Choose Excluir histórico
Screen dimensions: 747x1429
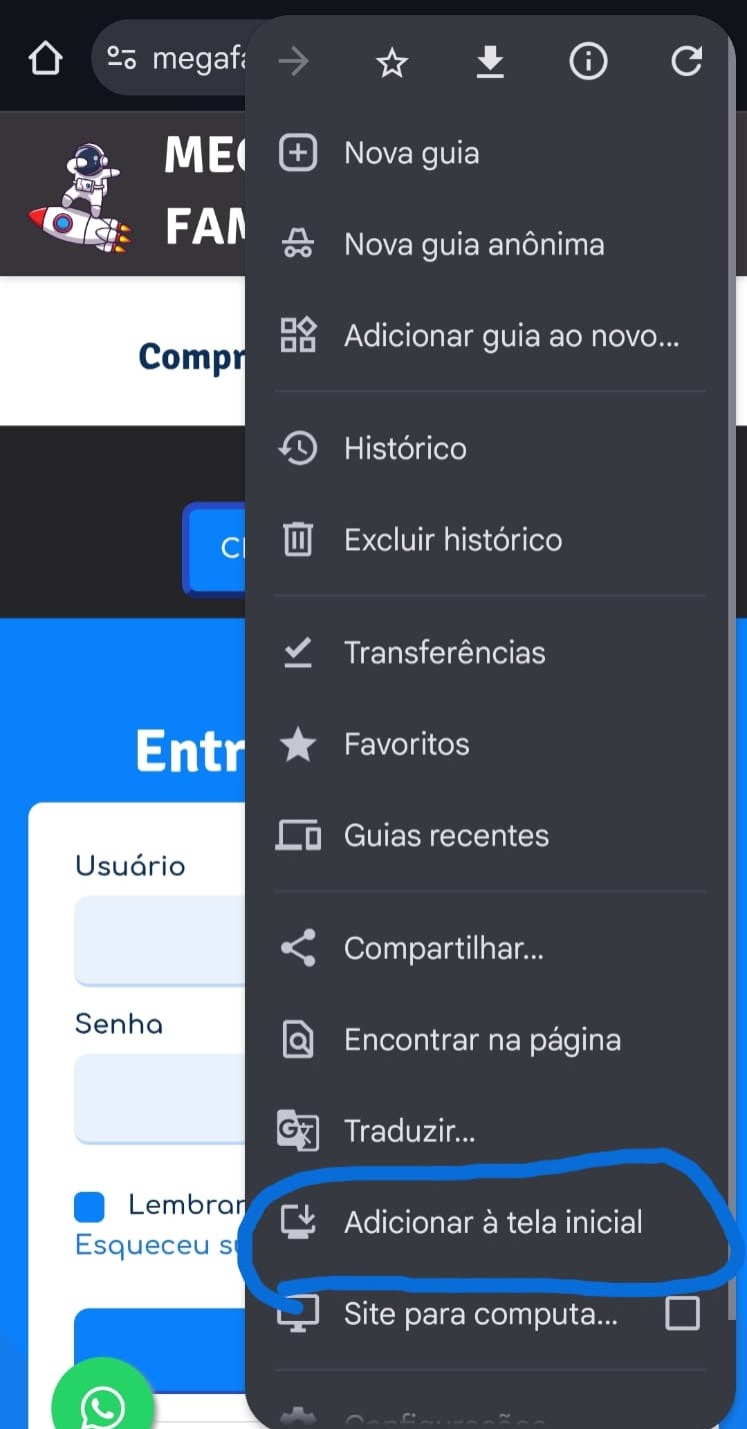pyautogui.click(x=452, y=540)
